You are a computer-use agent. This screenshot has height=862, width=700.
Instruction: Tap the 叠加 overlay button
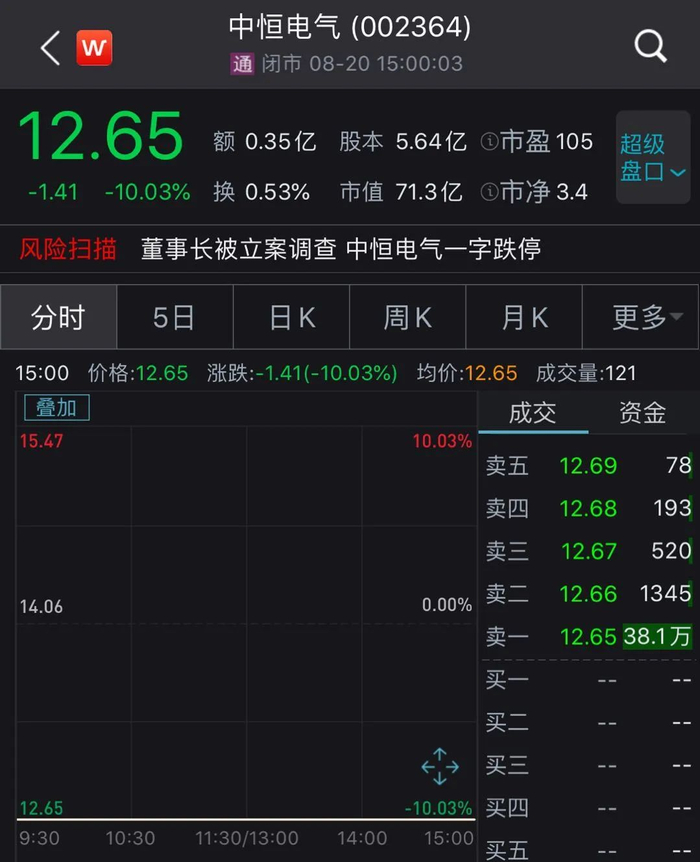[57, 408]
